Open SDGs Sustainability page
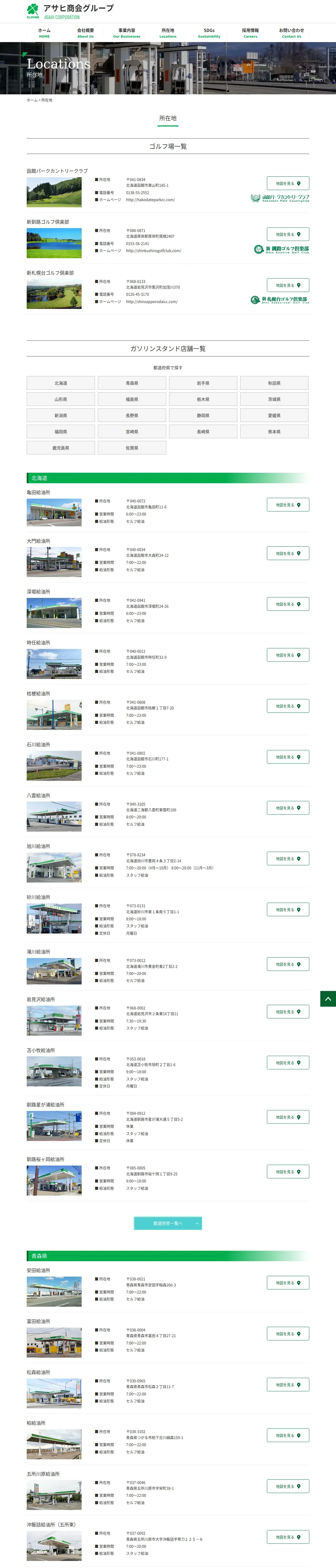 (209, 33)
